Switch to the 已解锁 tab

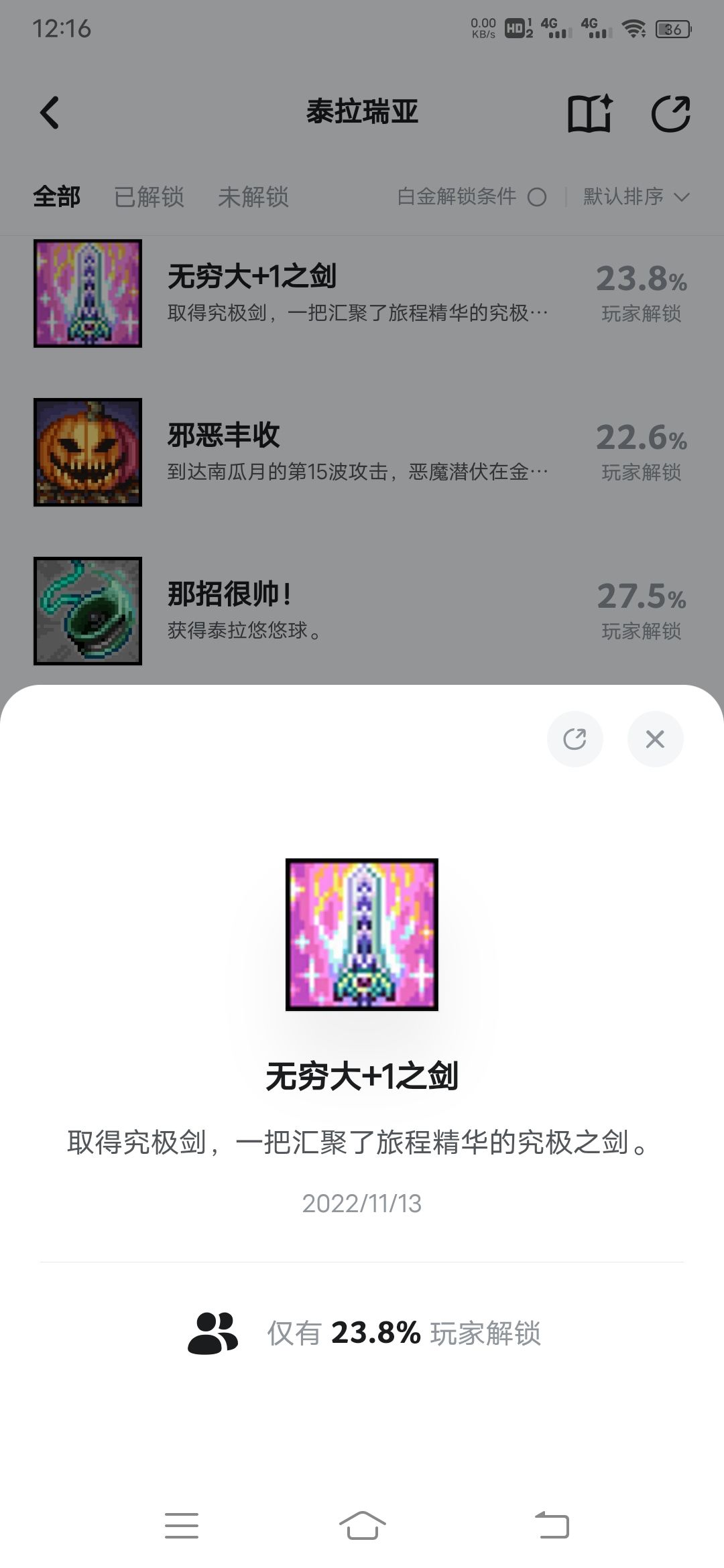(149, 197)
